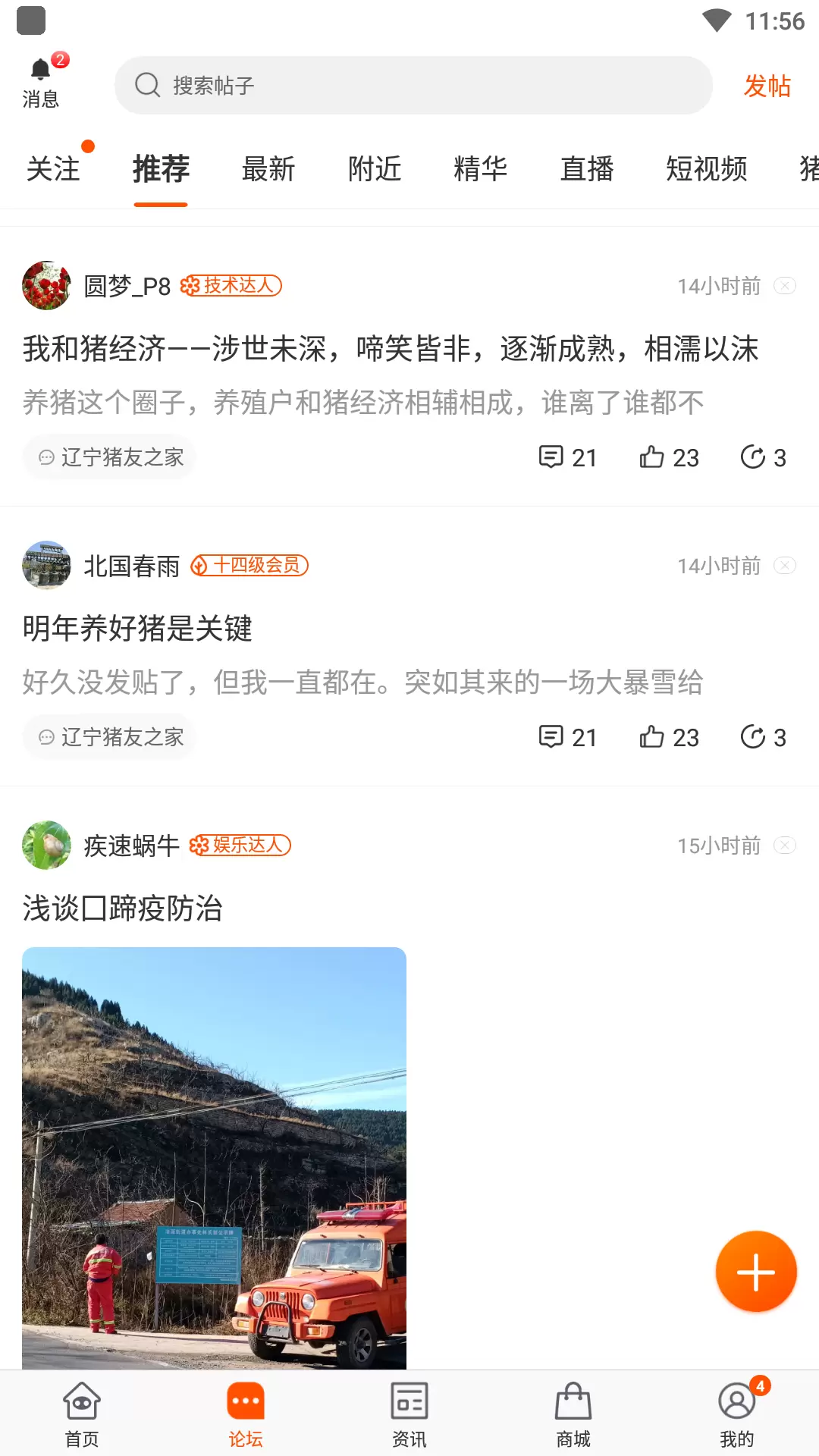Switch to the 最新 tab

tap(268, 168)
